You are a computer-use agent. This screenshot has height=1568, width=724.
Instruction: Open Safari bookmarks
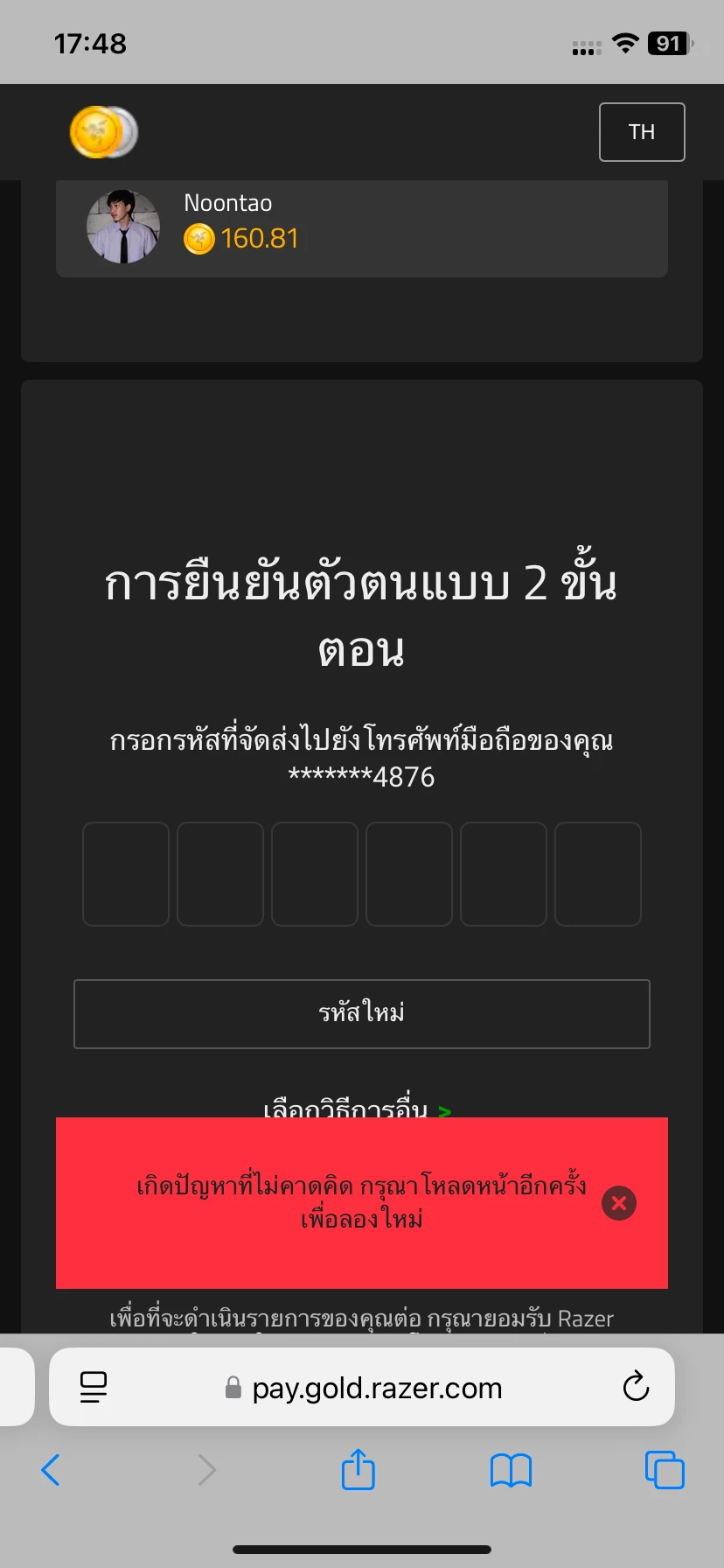[511, 1470]
